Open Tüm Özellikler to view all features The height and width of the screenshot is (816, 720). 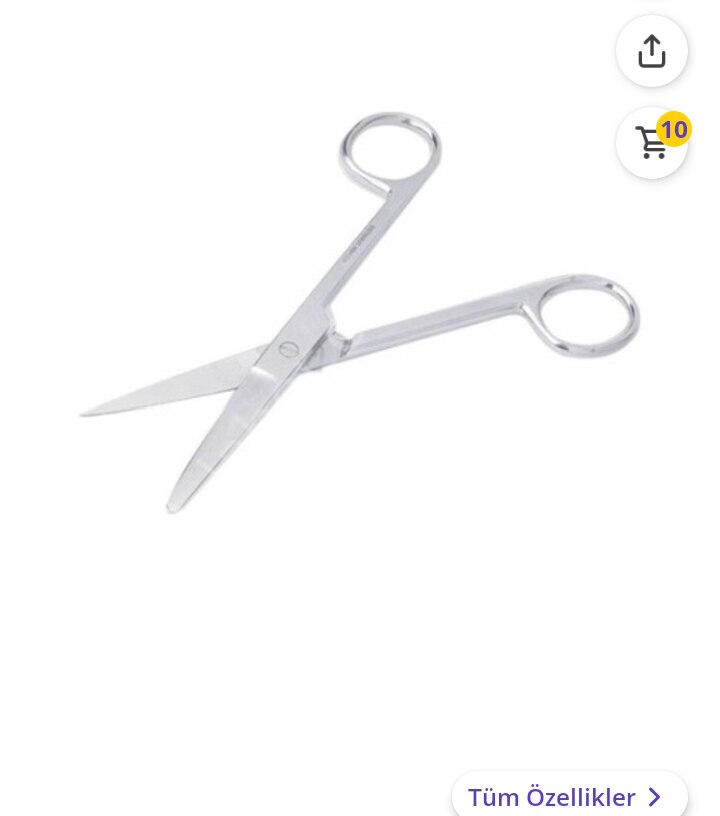568,796
